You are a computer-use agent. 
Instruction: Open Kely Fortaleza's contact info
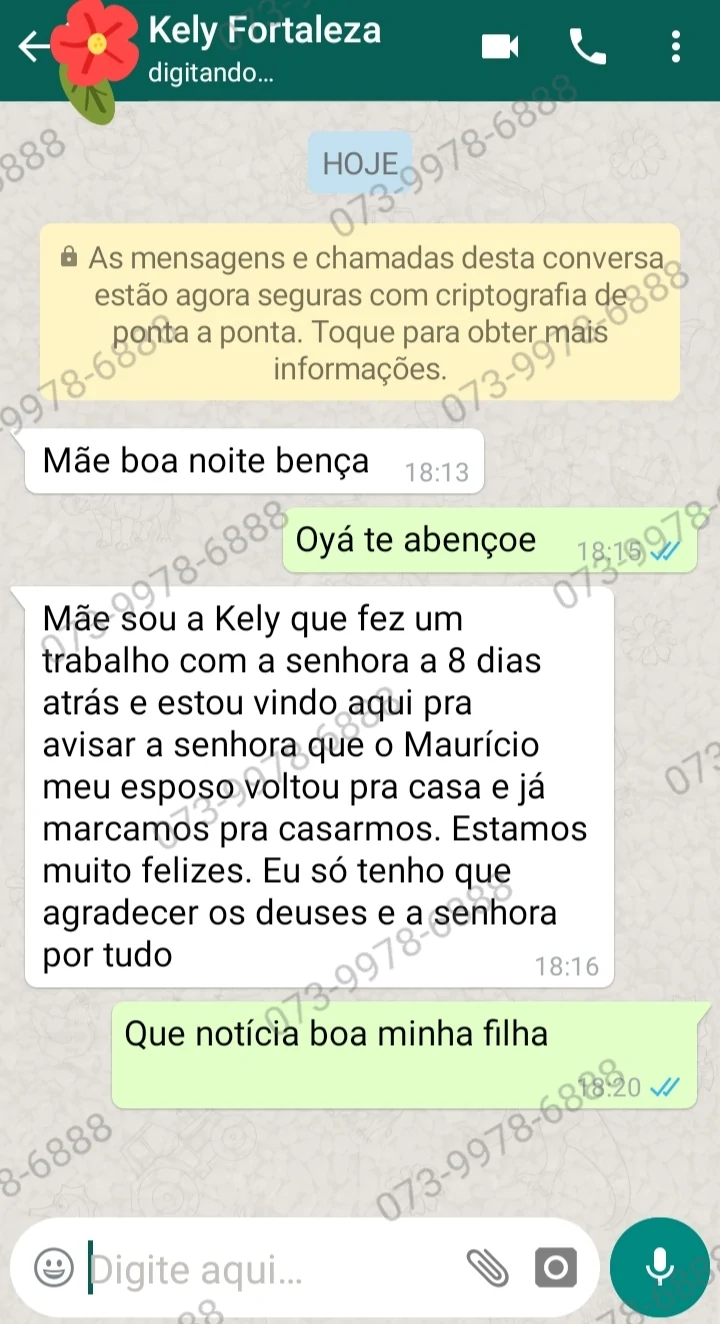point(265,46)
